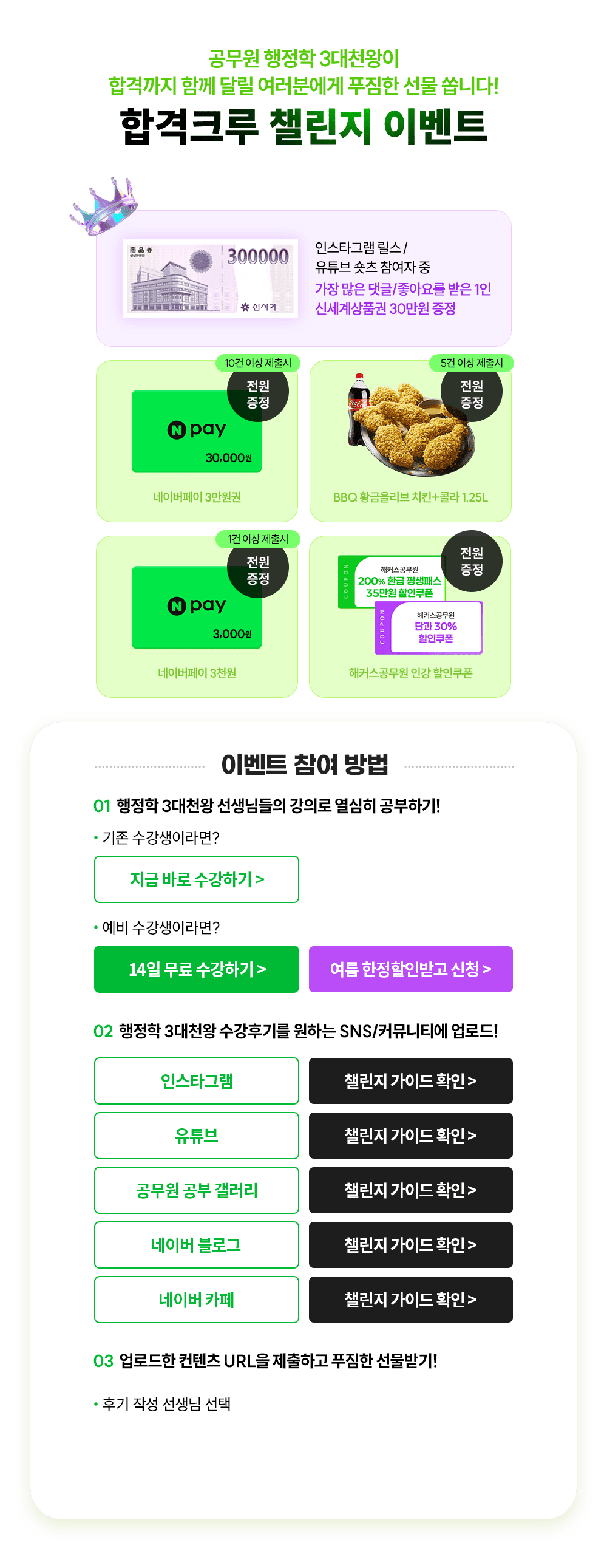Screen dimensions: 607x1568
Task: Start the 14일 무료 수강하기 trial
Action: click(197, 969)
